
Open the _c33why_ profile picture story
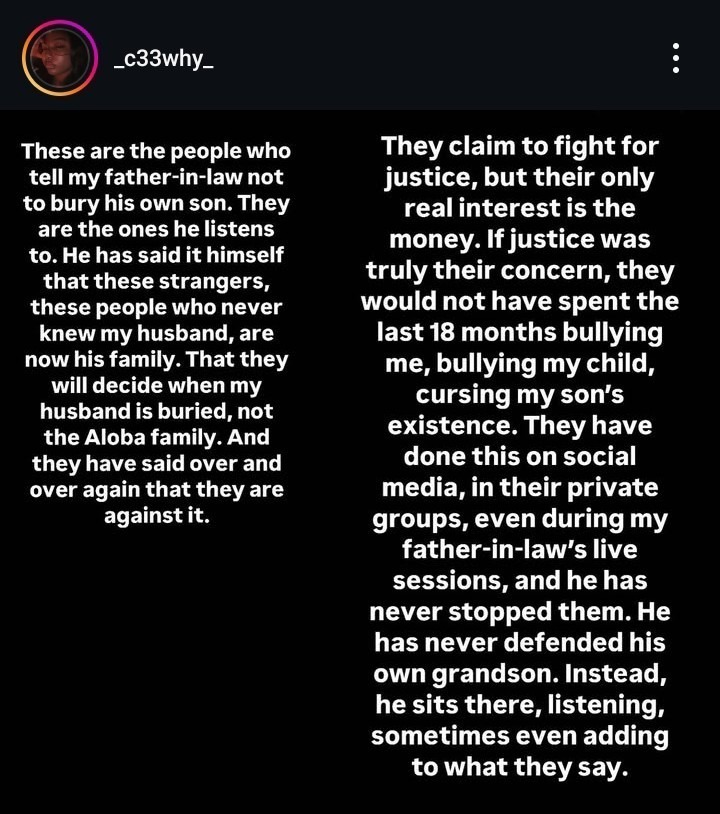pyautogui.click(x=60, y=58)
